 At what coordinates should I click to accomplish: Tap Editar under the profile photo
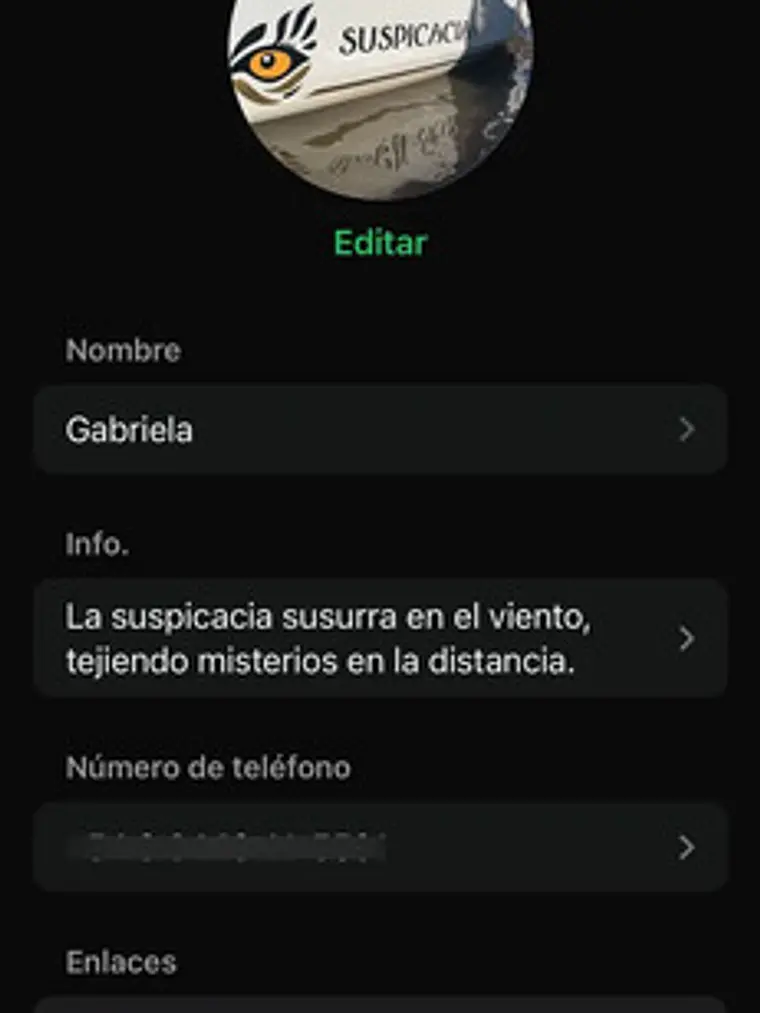point(380,243)
